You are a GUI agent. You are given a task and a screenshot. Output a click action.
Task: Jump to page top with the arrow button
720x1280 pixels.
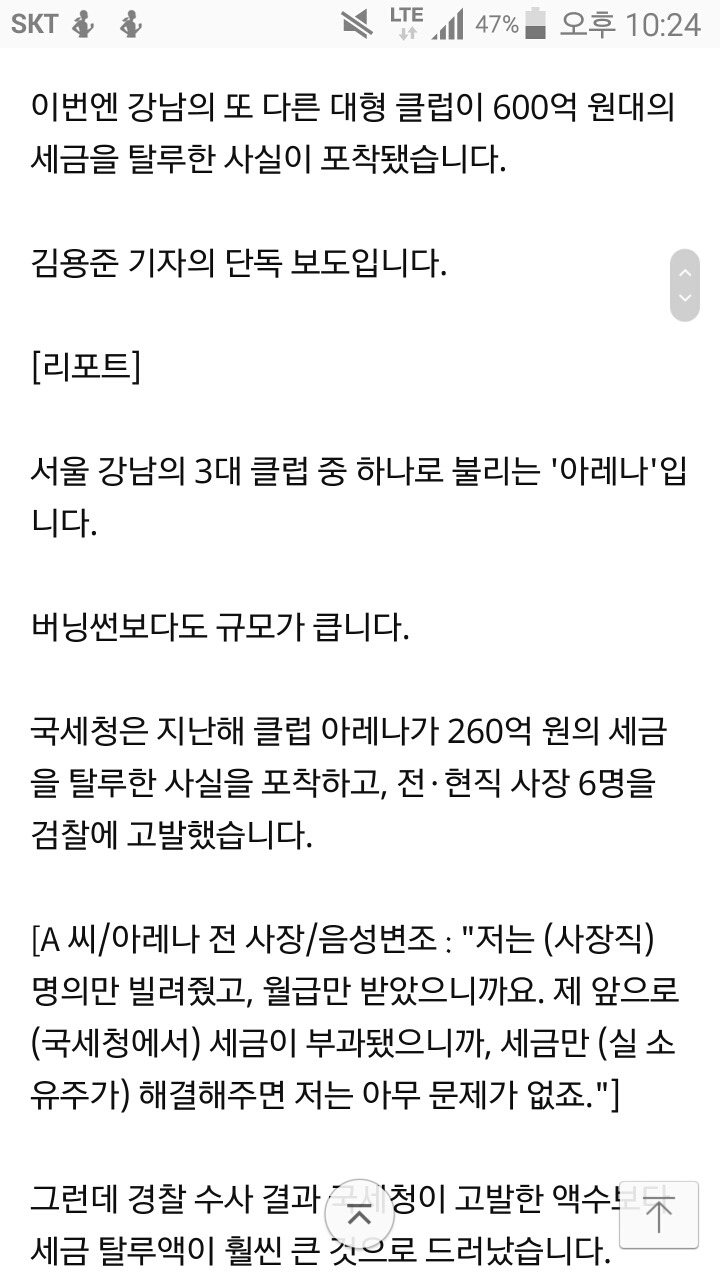coord(658,1215)
